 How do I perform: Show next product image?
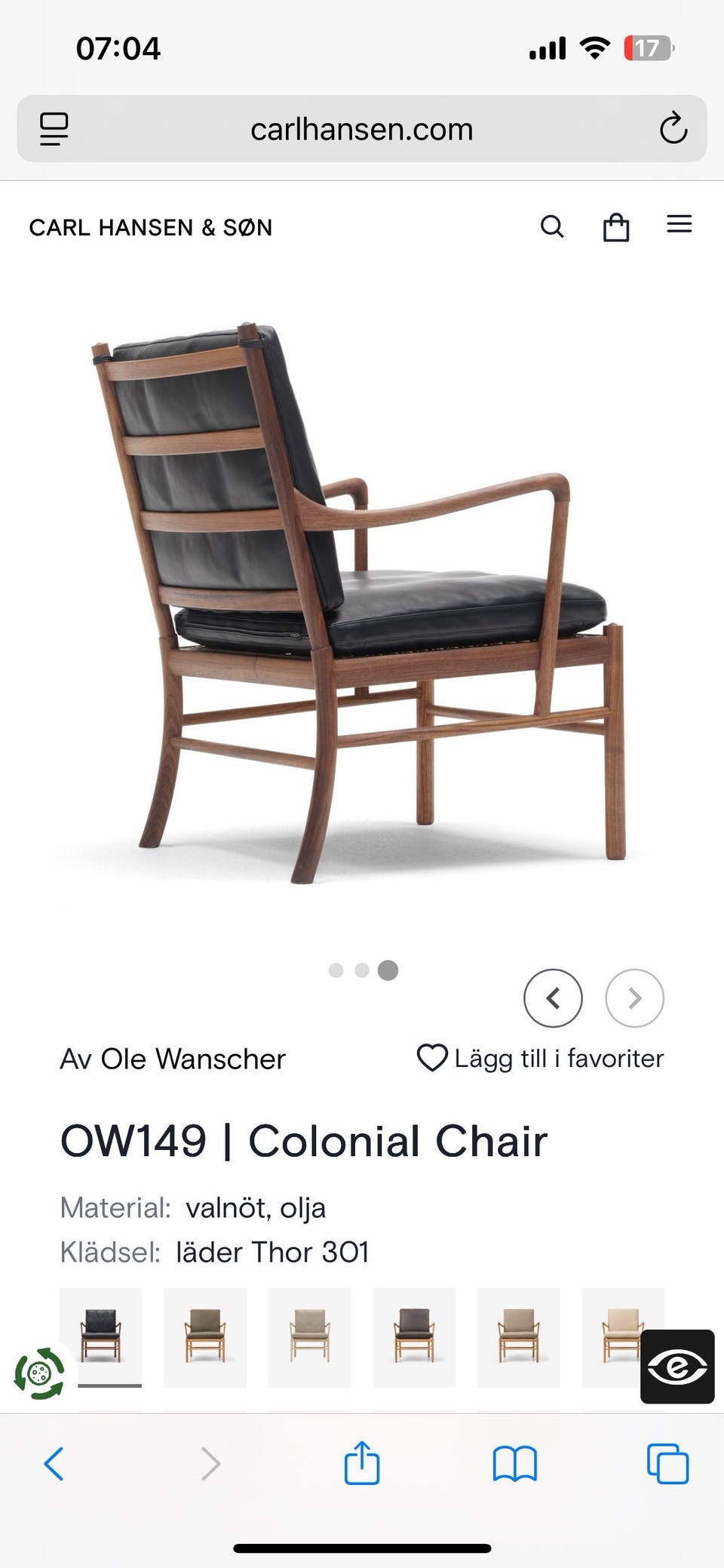pyautogui.click(x=634, y=998)
